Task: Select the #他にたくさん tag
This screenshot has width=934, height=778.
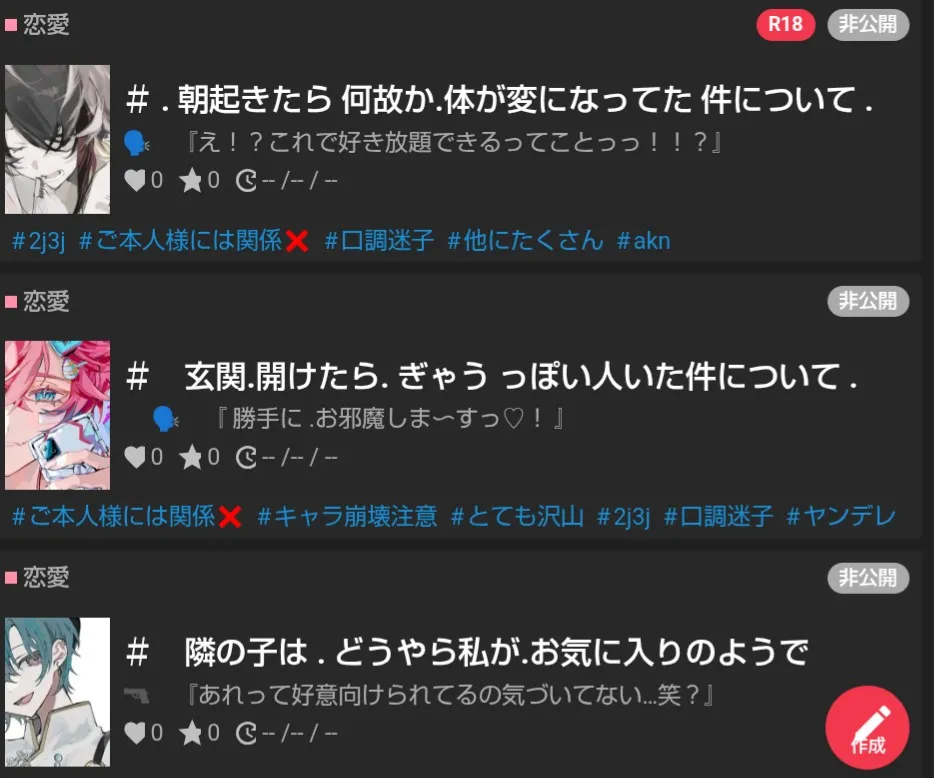Action: coord(525,240)
